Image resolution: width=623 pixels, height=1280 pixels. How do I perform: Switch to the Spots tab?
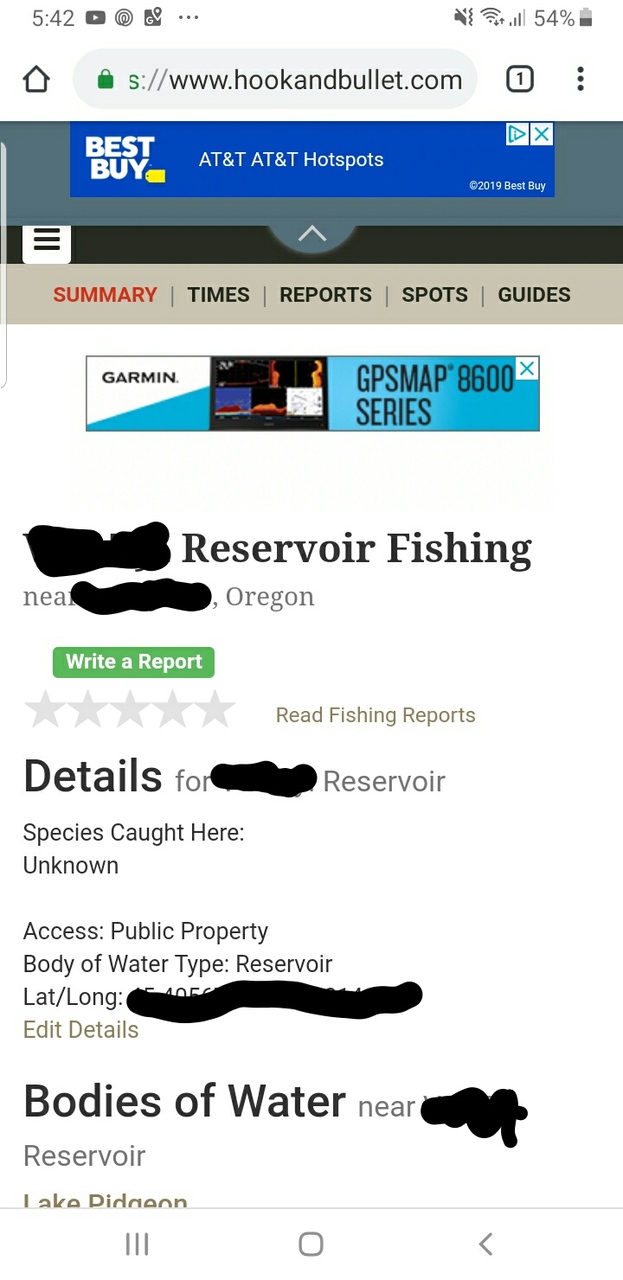434,295
